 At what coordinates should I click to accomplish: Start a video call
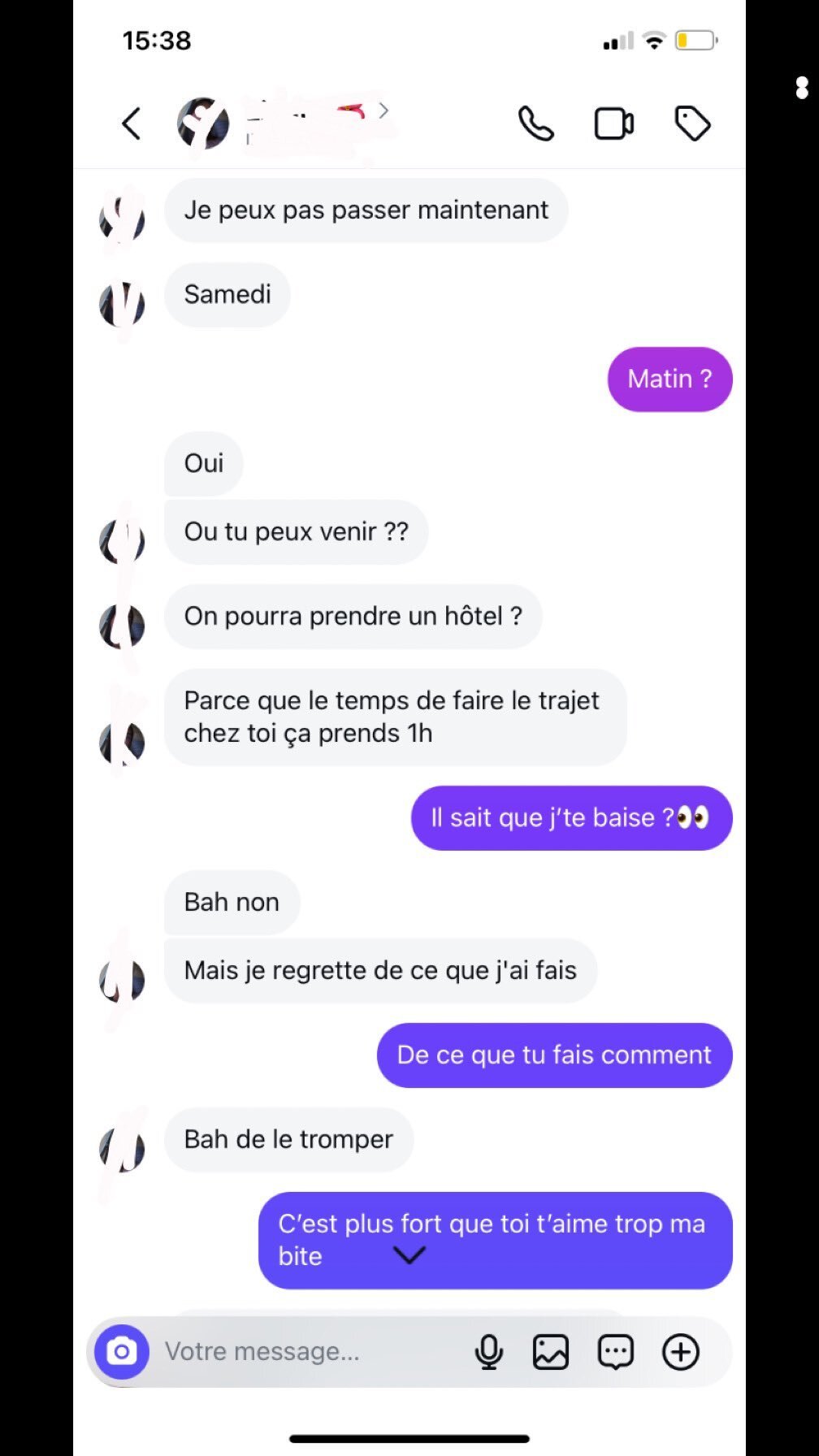click(x=614, y=123)
